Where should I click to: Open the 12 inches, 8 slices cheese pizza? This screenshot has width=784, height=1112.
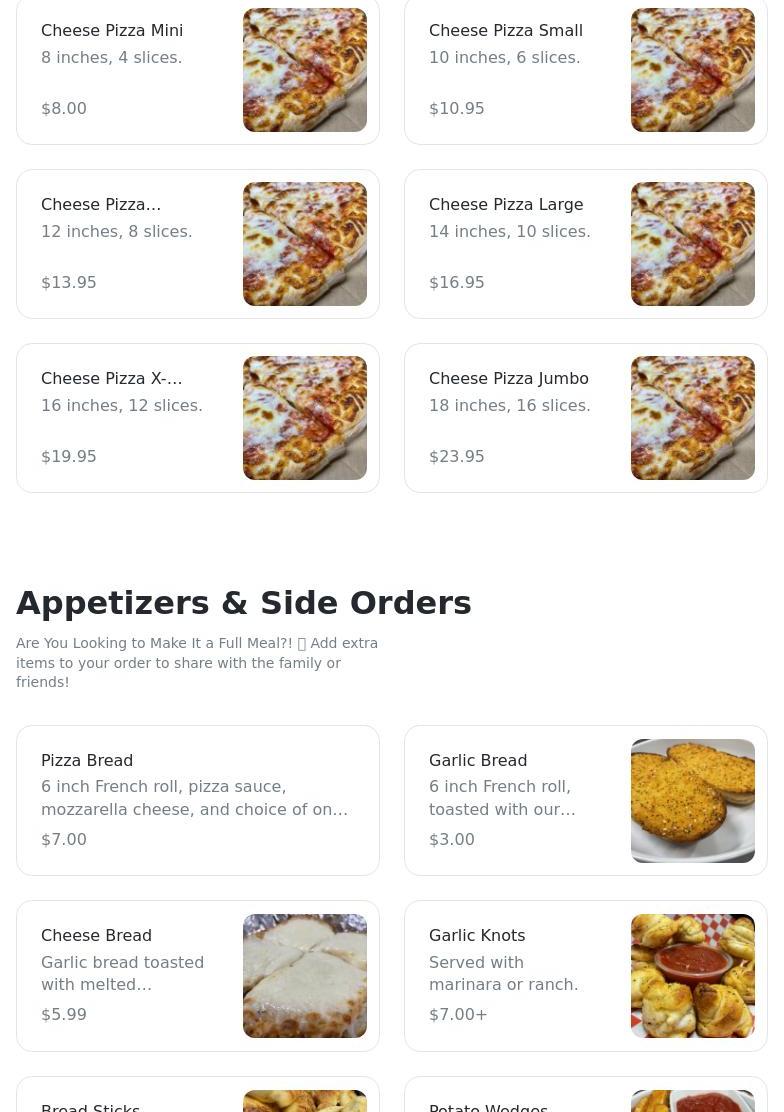198,244
